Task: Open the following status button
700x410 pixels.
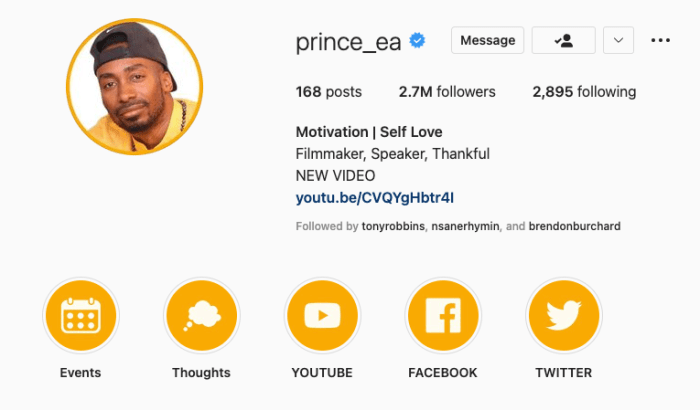Action: [x=563, y=40]
